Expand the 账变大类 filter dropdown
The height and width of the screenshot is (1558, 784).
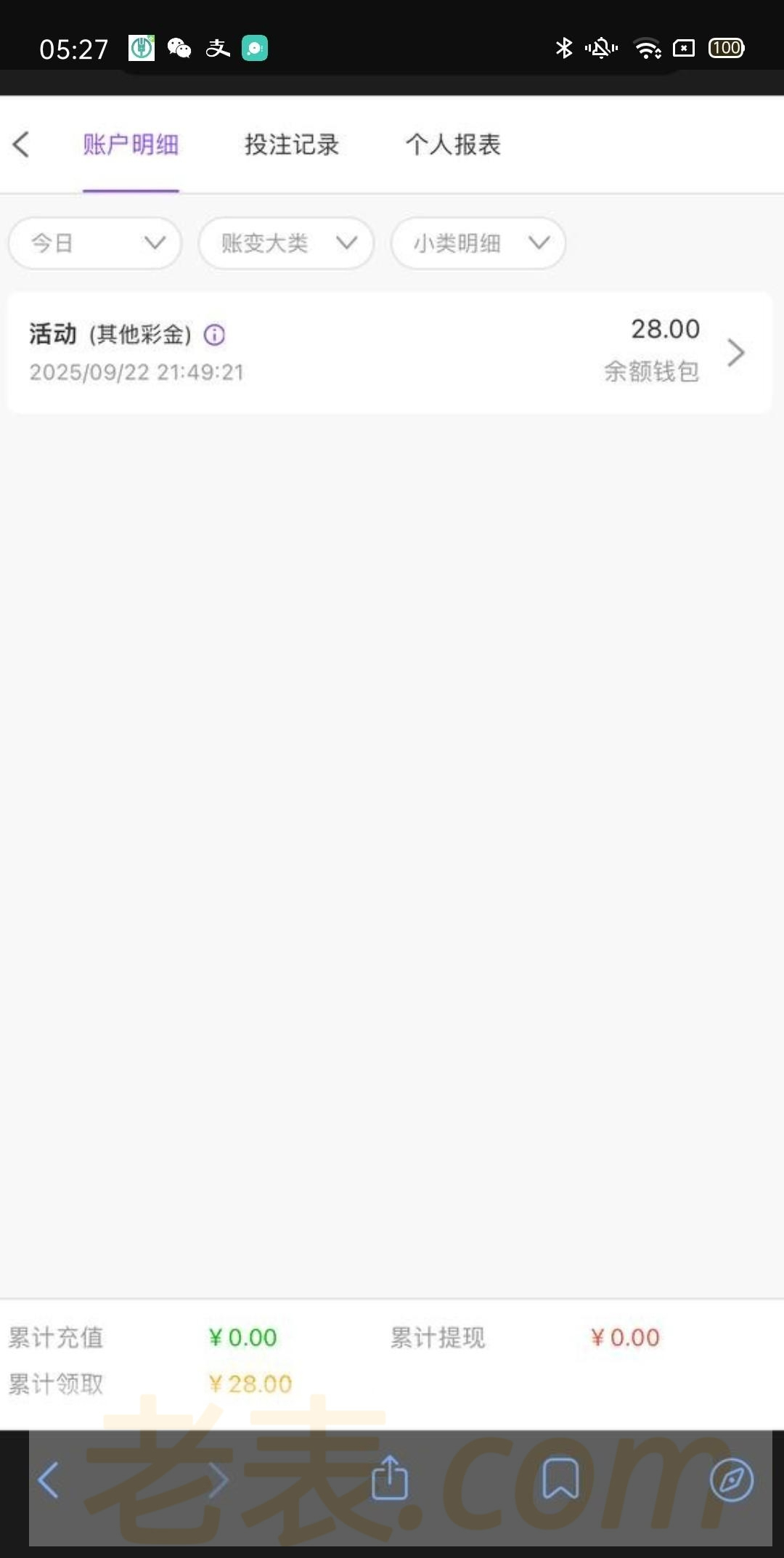[287, 243]
